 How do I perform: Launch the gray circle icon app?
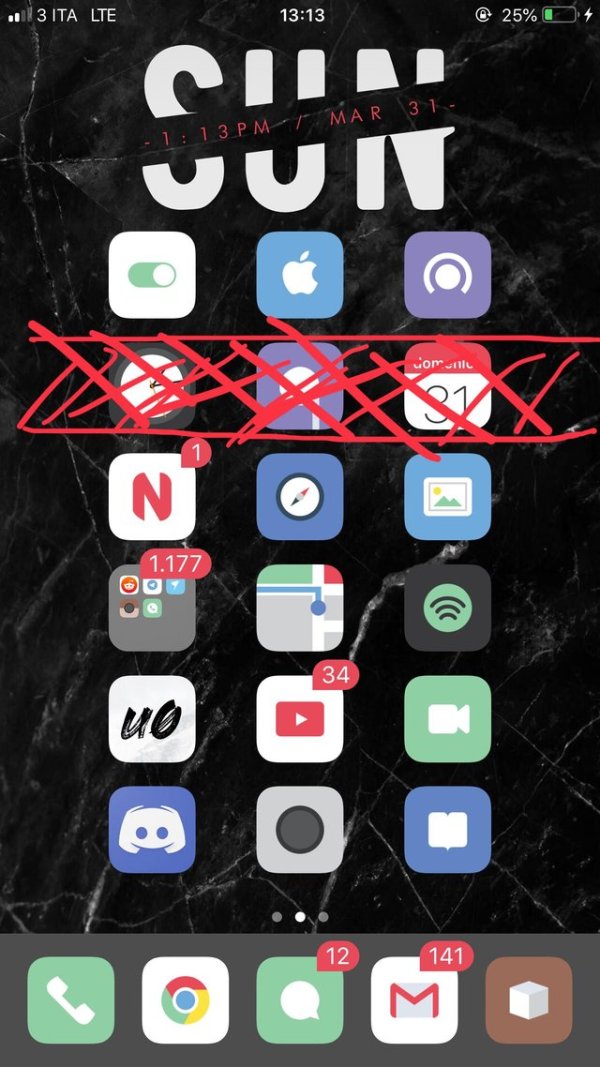(300, 830)
